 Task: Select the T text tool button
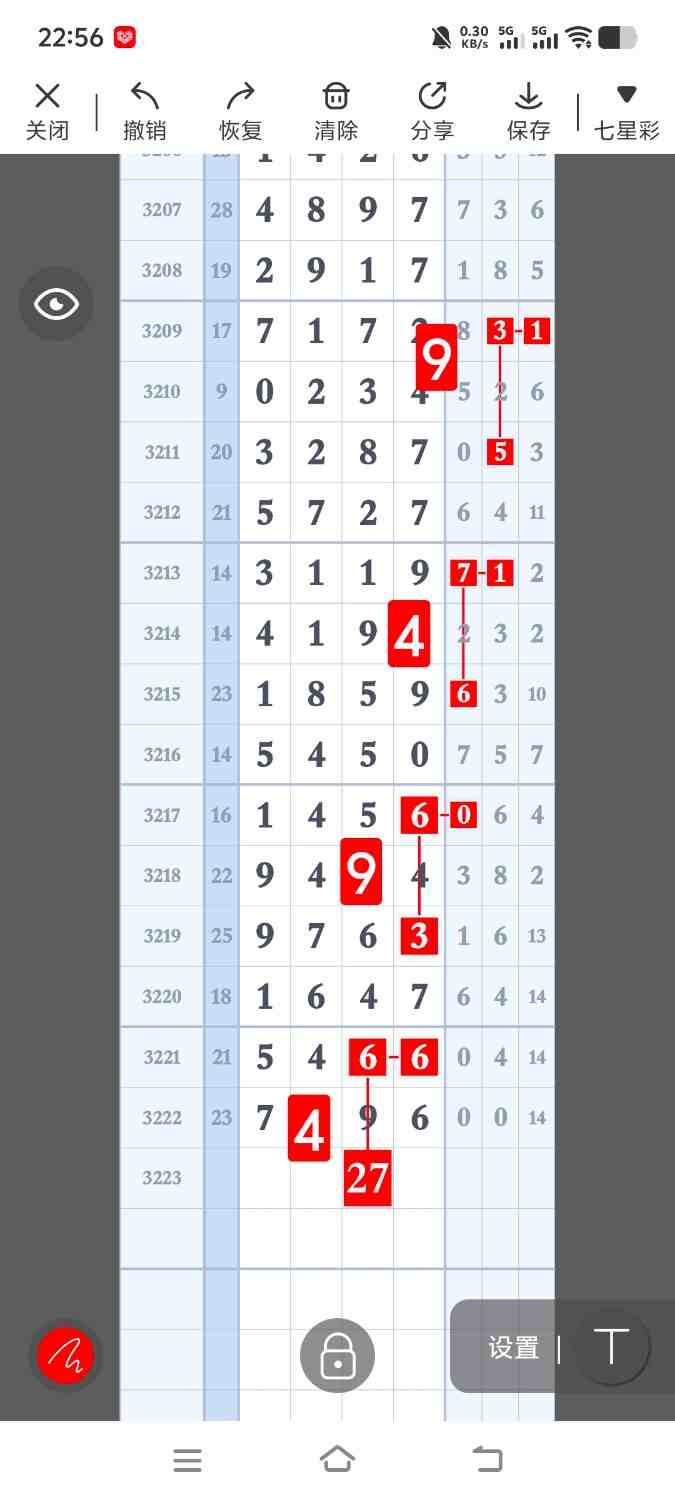tap(611, 1347)
